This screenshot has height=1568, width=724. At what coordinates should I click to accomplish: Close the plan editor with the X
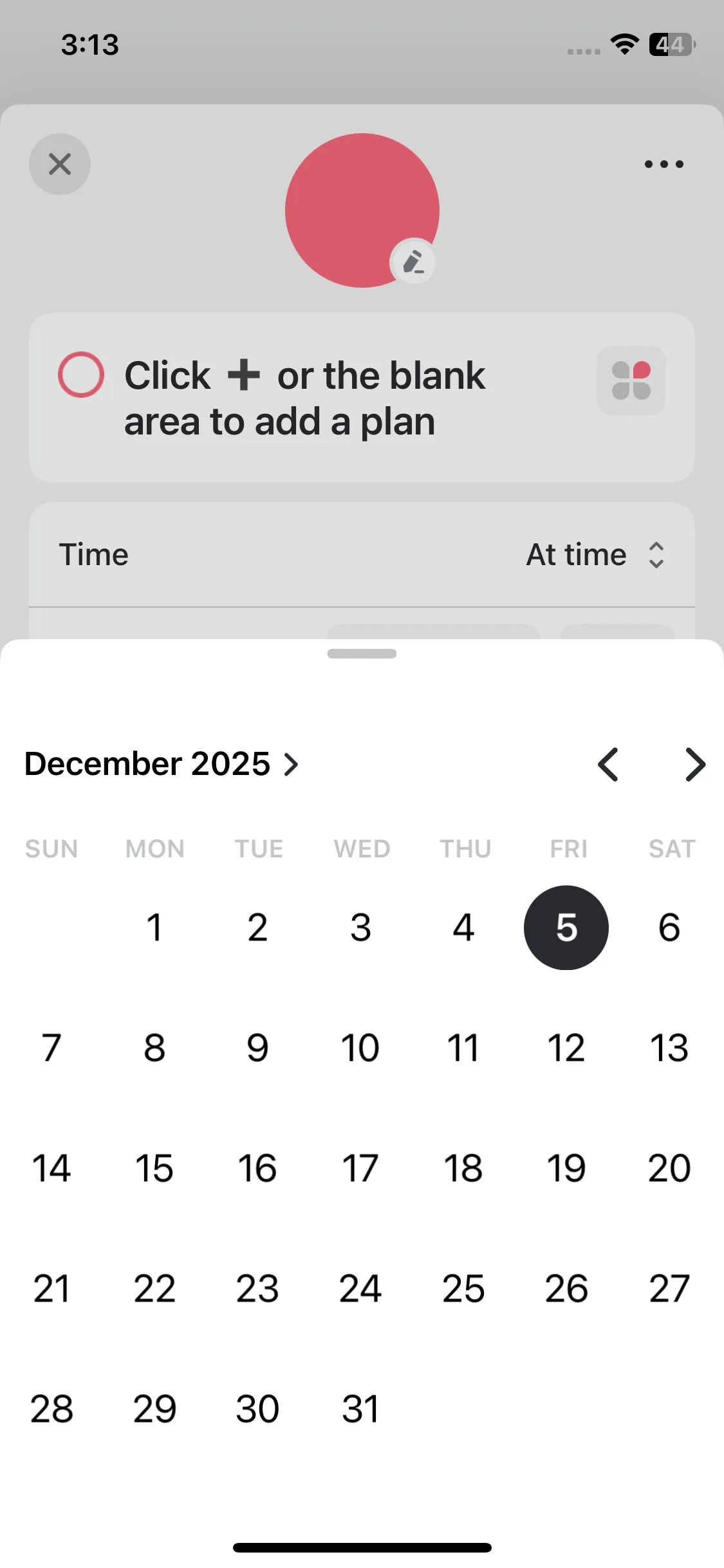(x=60, y=164)
